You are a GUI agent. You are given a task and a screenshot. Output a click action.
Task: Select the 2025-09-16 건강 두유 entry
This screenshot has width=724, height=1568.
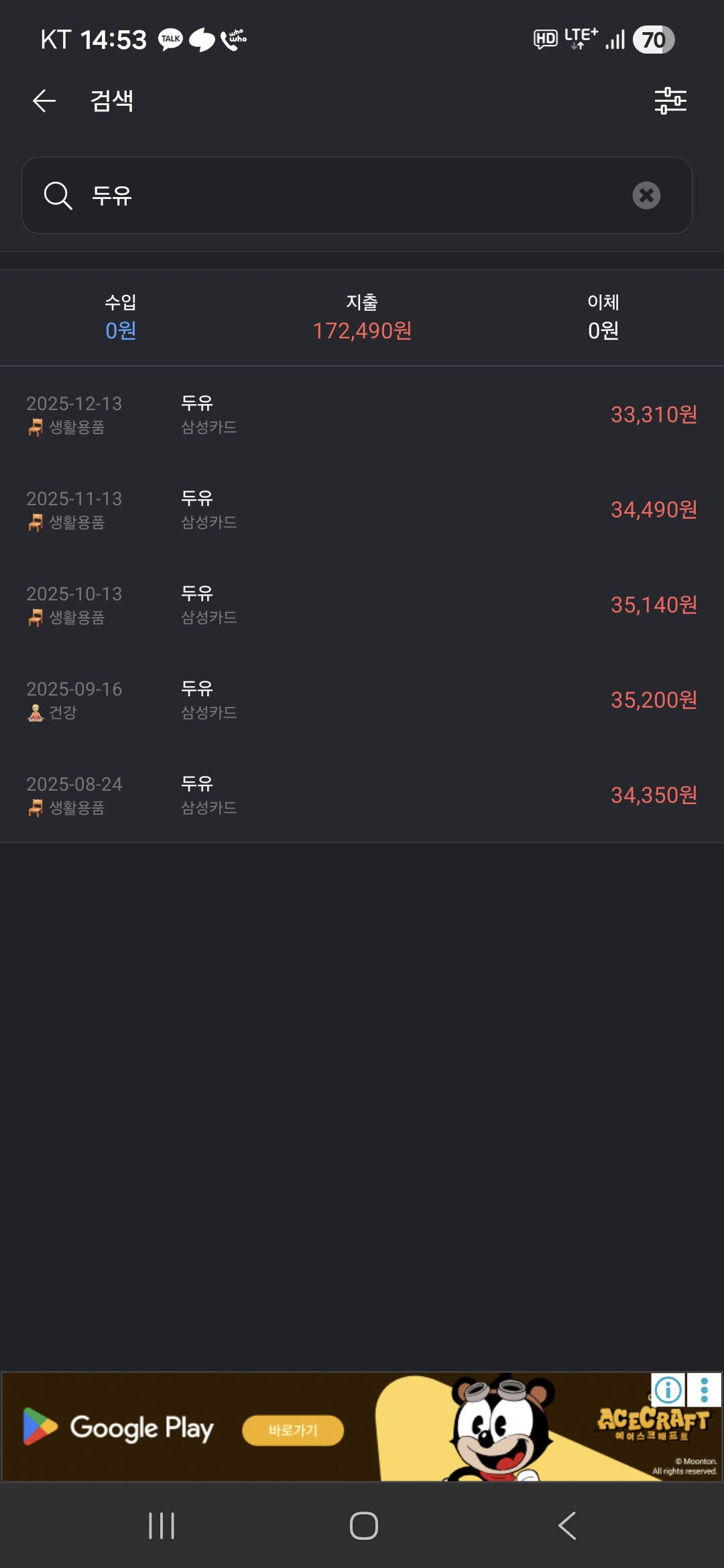point(362,700)
